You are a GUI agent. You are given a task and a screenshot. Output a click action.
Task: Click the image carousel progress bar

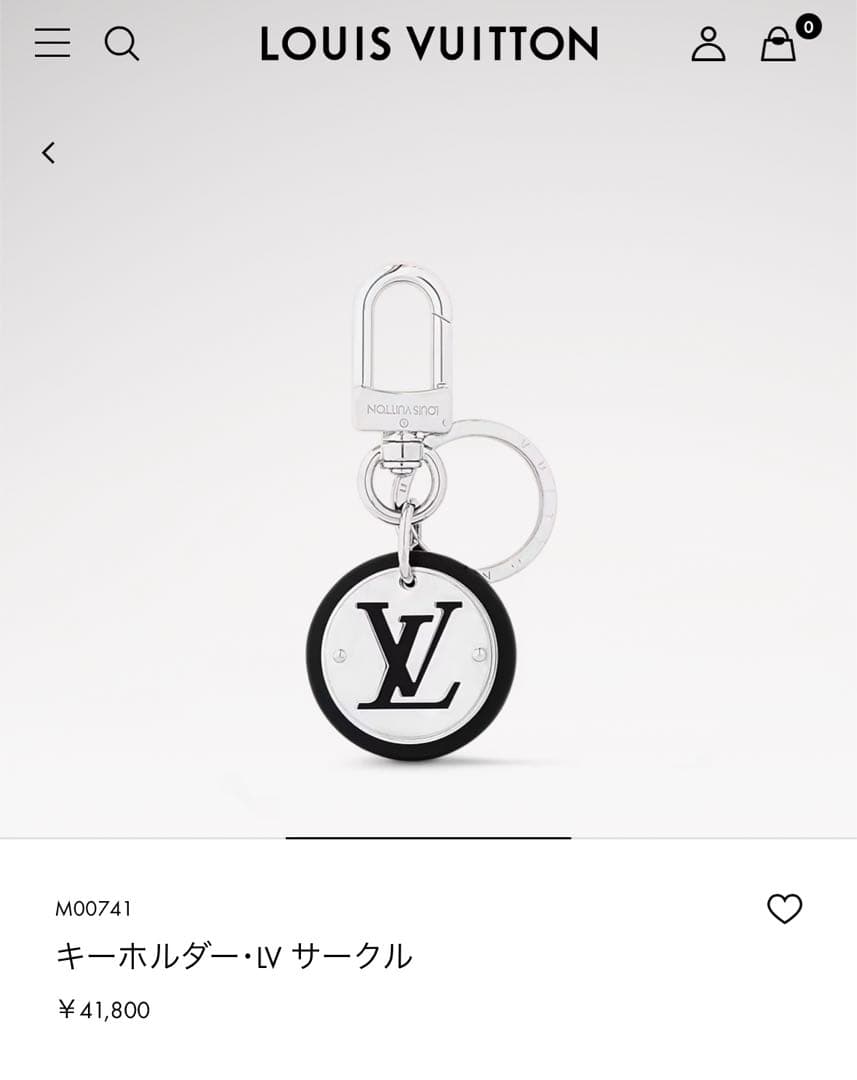[428, 833]
